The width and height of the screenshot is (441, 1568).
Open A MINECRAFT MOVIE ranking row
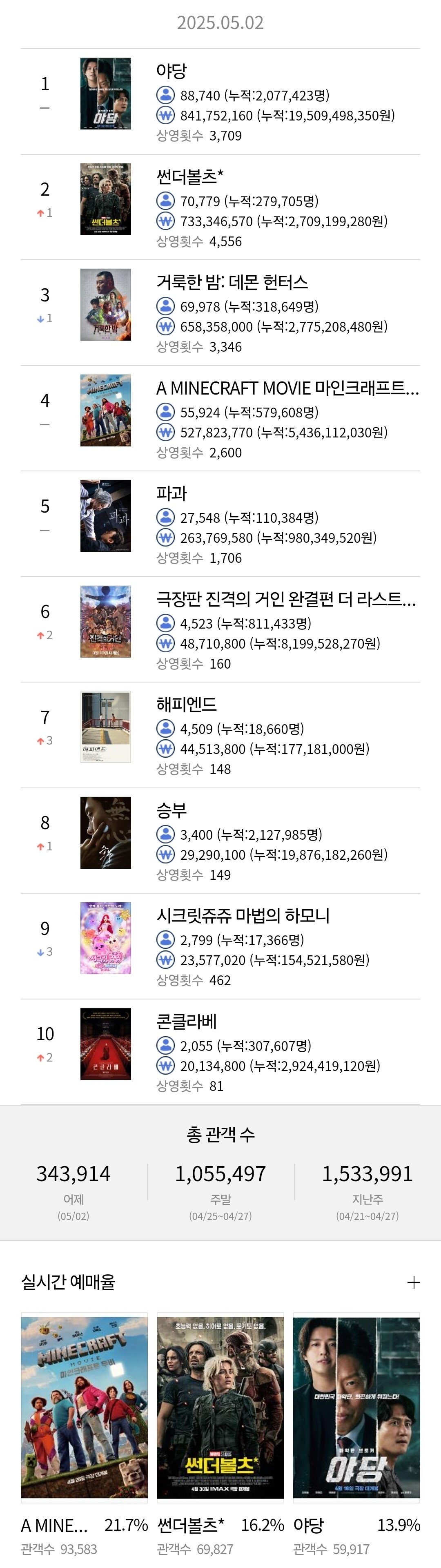pyautogui.click(x=220, y=418)
